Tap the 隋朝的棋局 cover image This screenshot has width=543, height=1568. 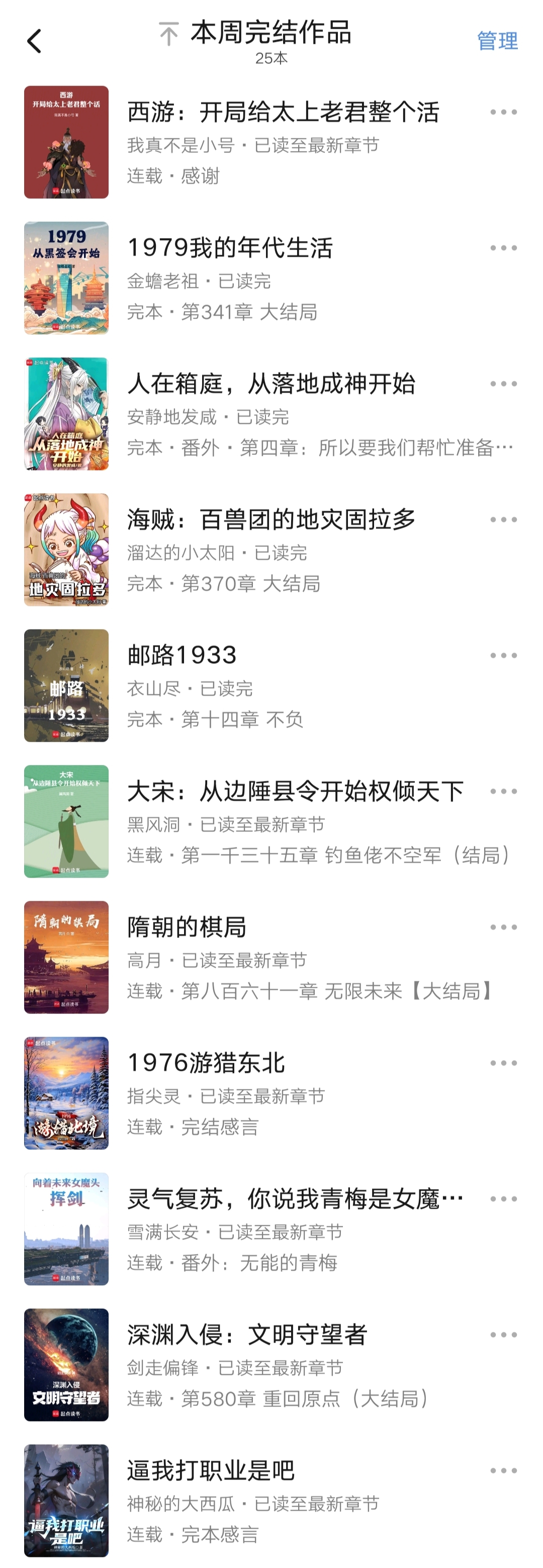click(x=67, y=956)
